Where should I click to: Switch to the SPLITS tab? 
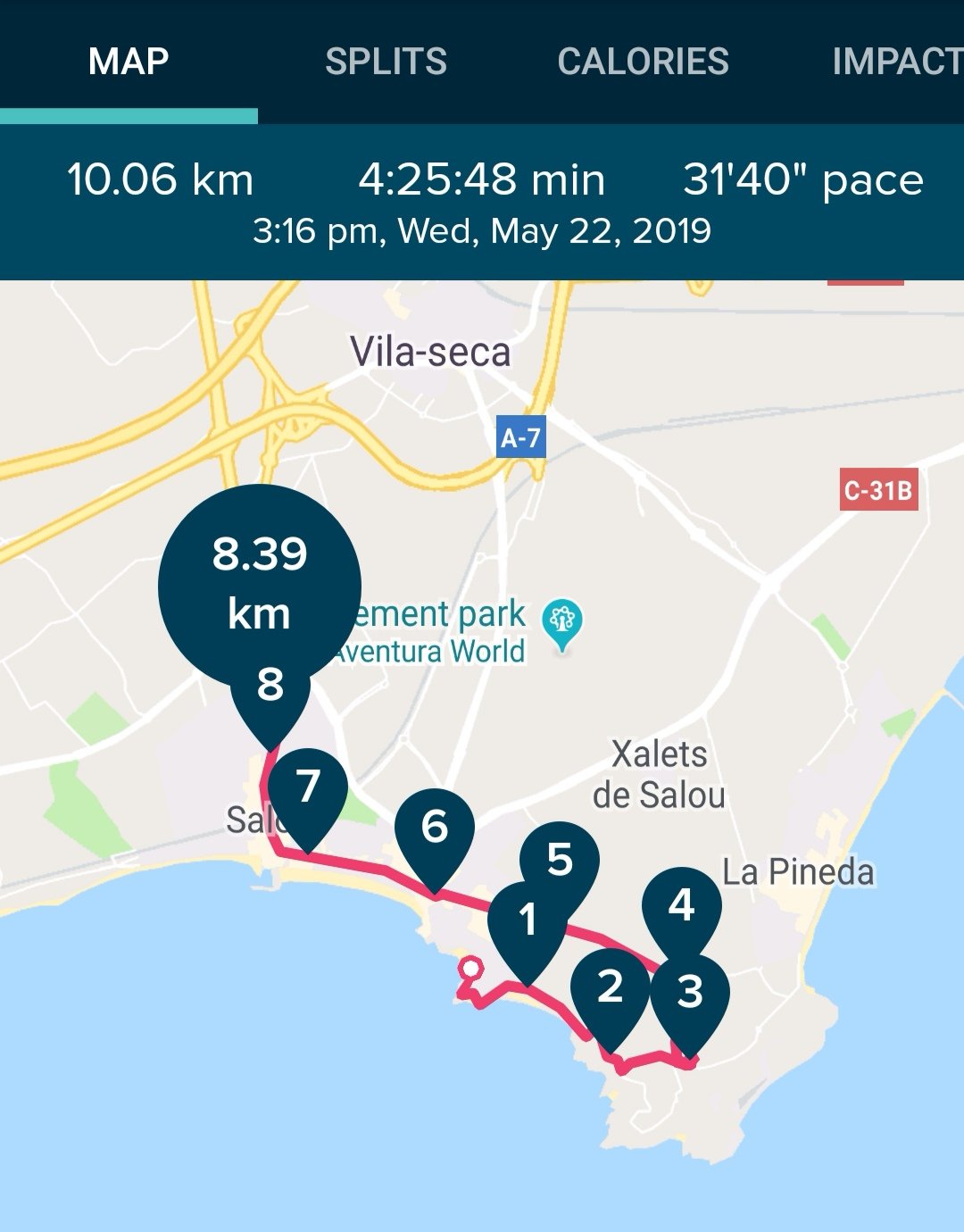(x=386, y=62)
